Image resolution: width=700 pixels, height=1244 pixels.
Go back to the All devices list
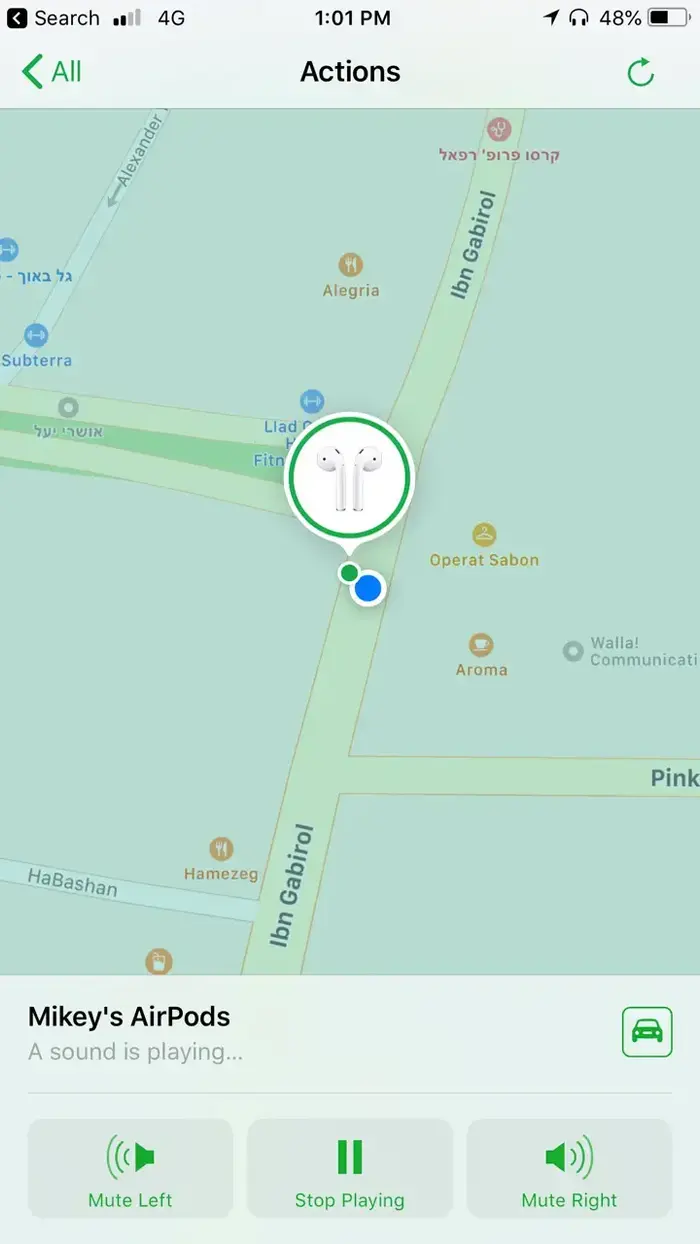tap(52, 72)
